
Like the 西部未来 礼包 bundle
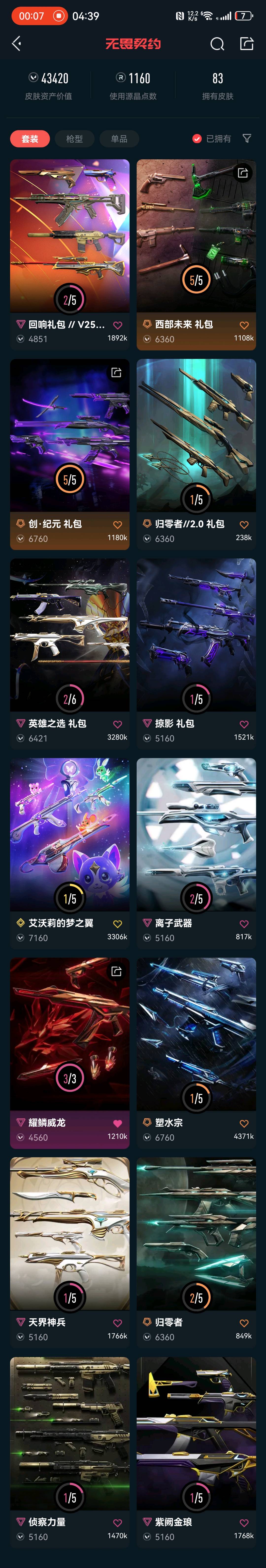tap(244, 325)
